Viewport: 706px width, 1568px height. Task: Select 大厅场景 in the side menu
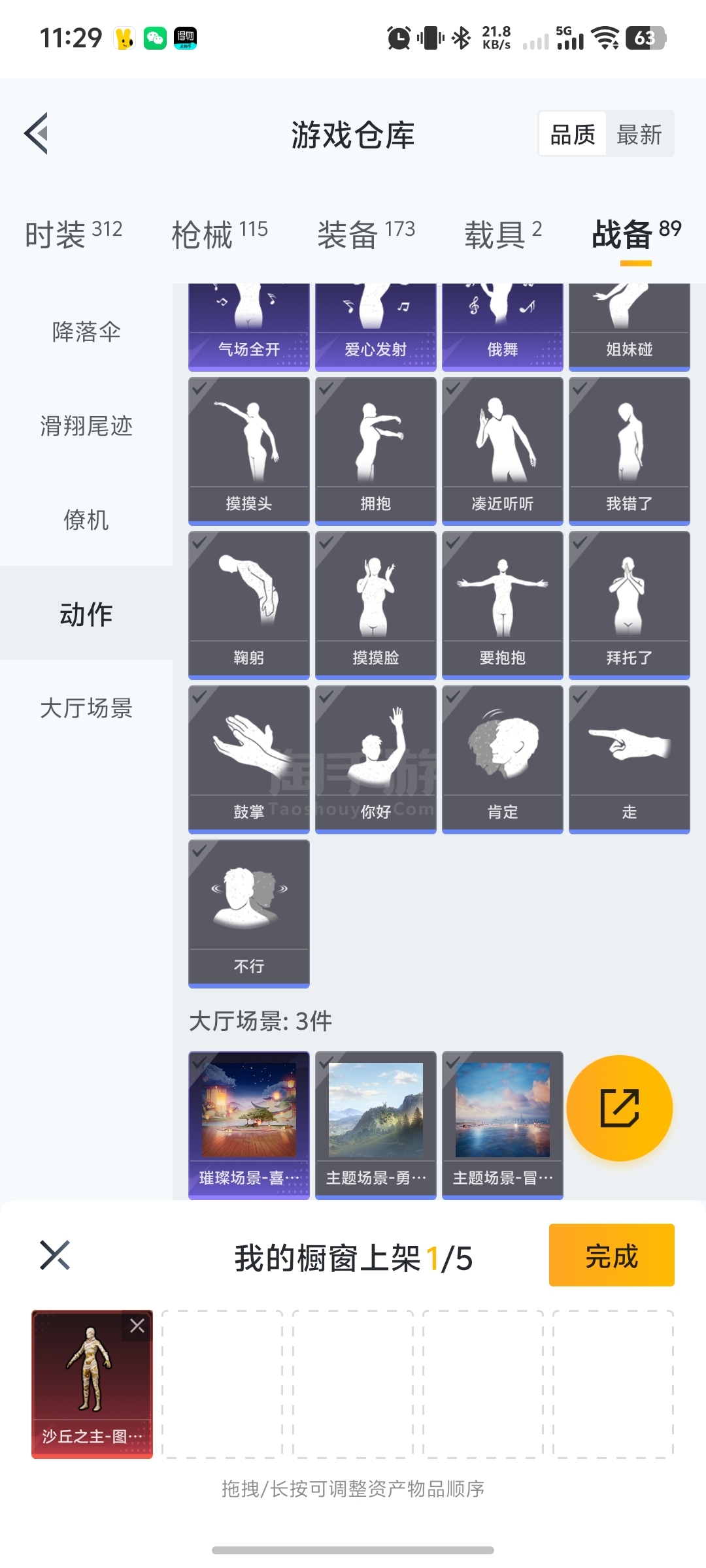86,708
